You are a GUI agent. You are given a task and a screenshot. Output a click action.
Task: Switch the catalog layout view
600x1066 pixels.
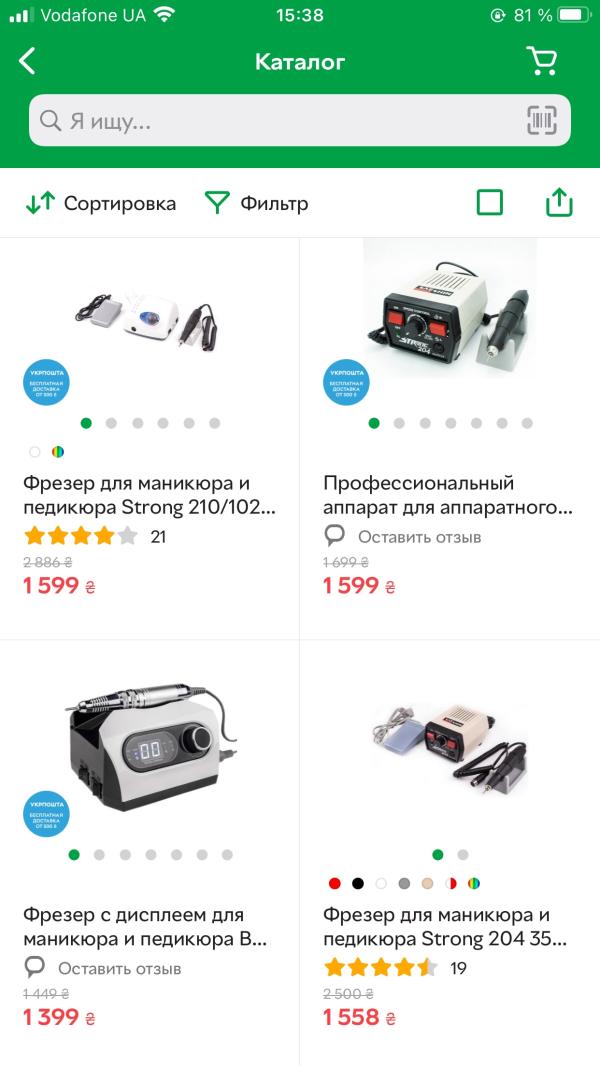tap(490, 203)
